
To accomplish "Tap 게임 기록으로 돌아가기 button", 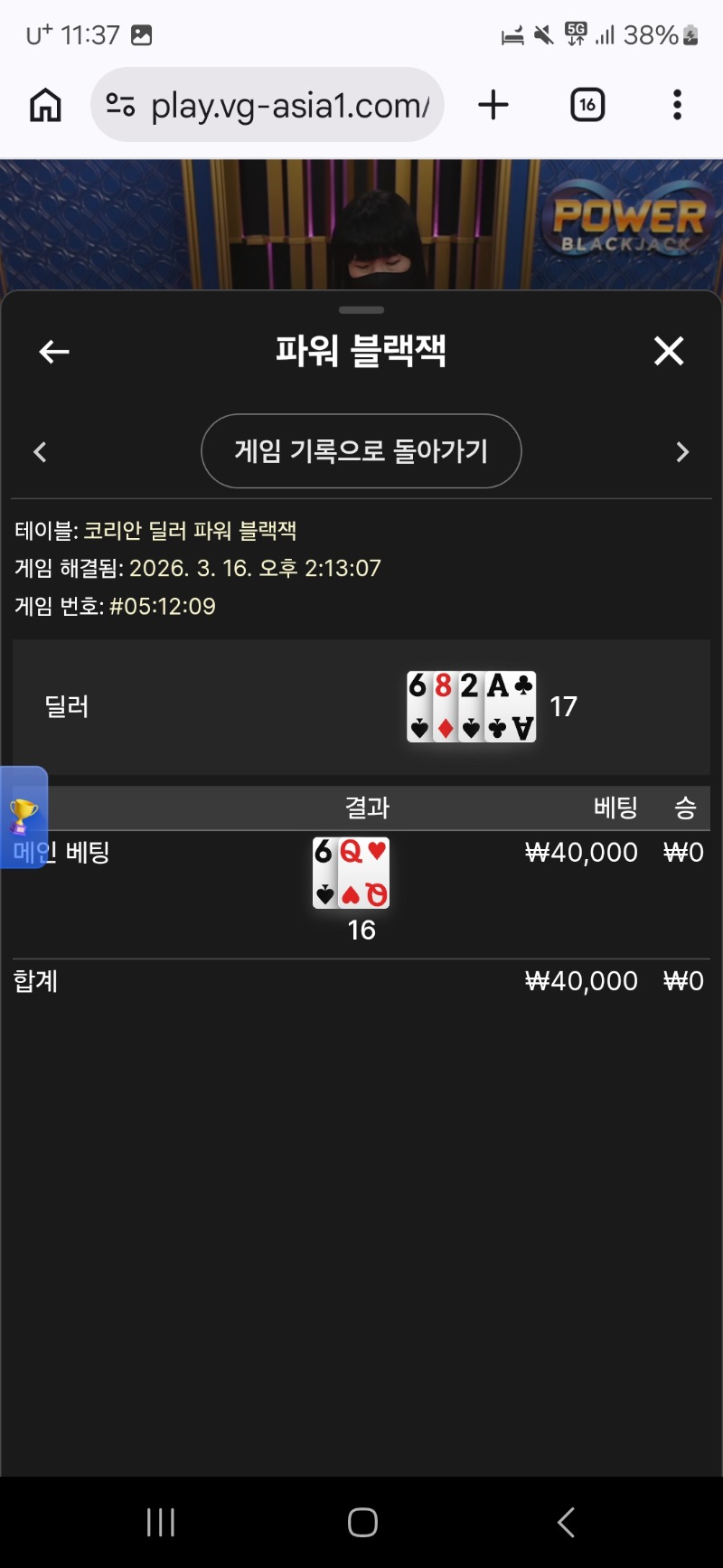I will [361, 450].
